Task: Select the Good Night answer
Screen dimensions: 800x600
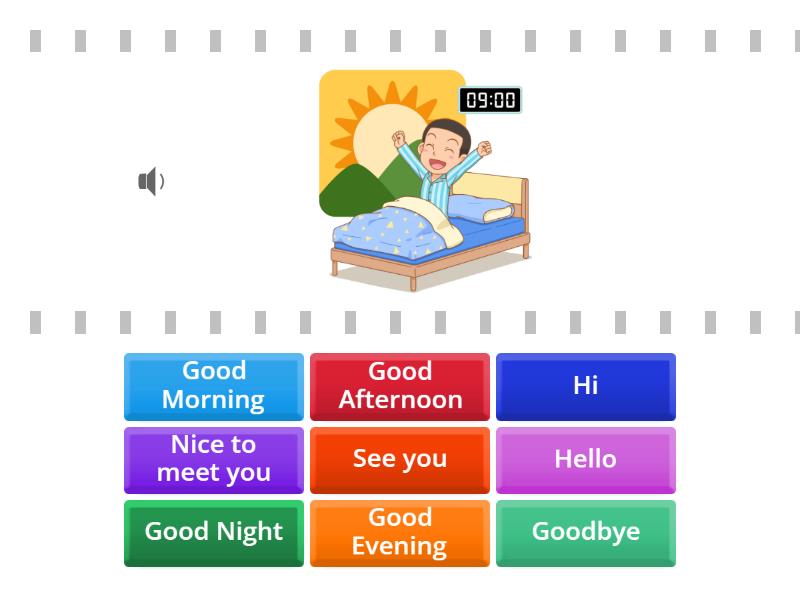Action: coord(214,532)
